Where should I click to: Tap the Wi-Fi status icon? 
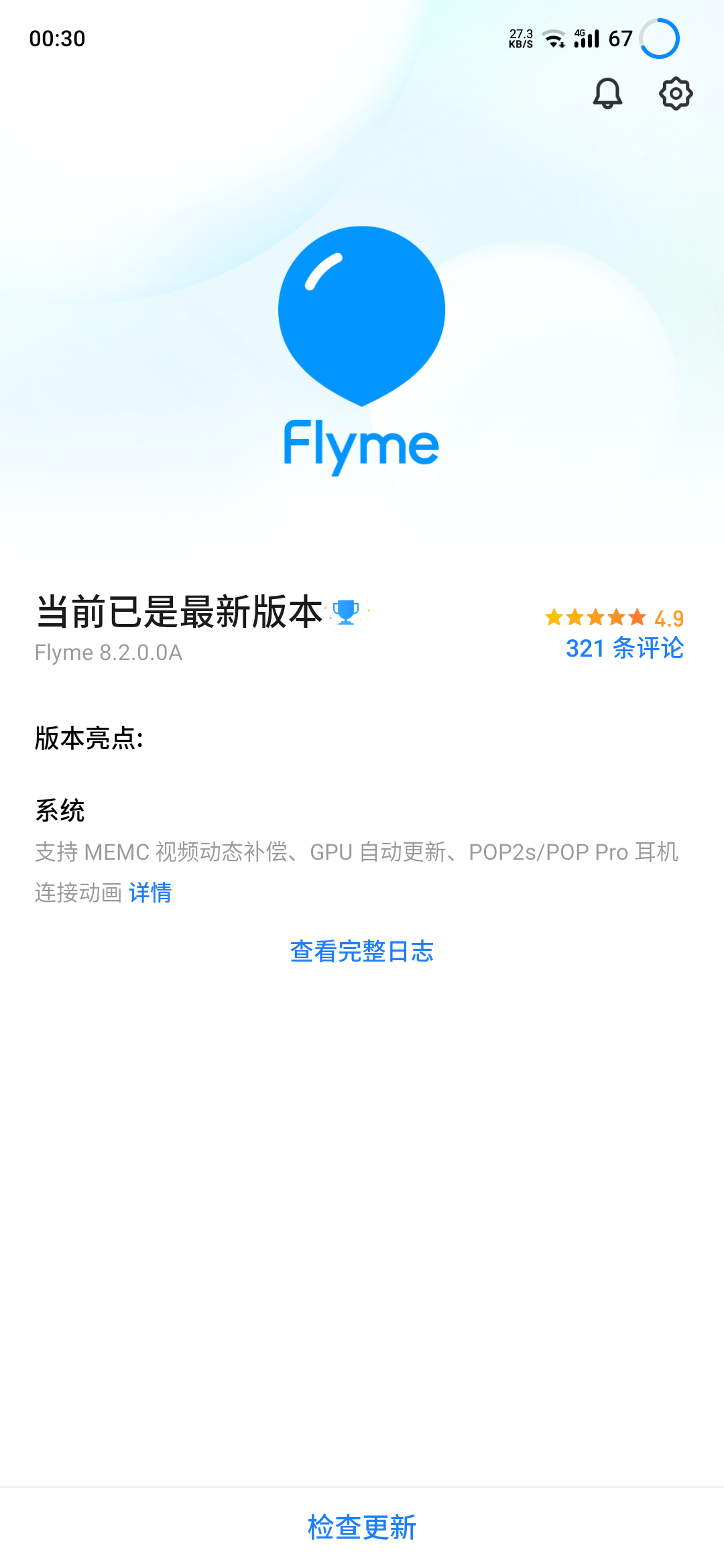[554, 39]
